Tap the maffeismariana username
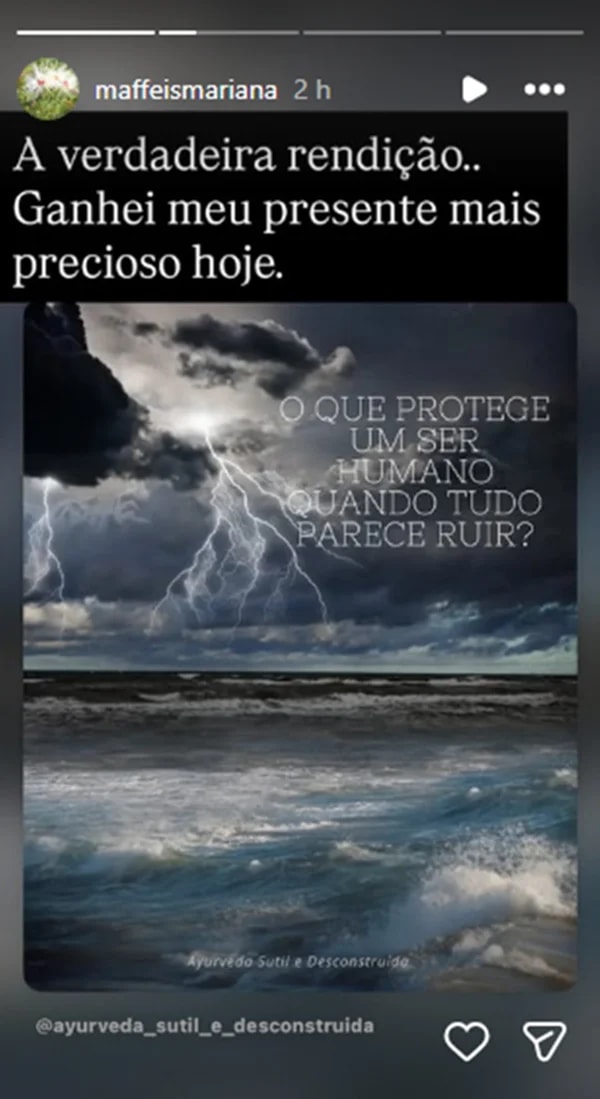Screen dimensions: 600x1099 click(186, 90)
